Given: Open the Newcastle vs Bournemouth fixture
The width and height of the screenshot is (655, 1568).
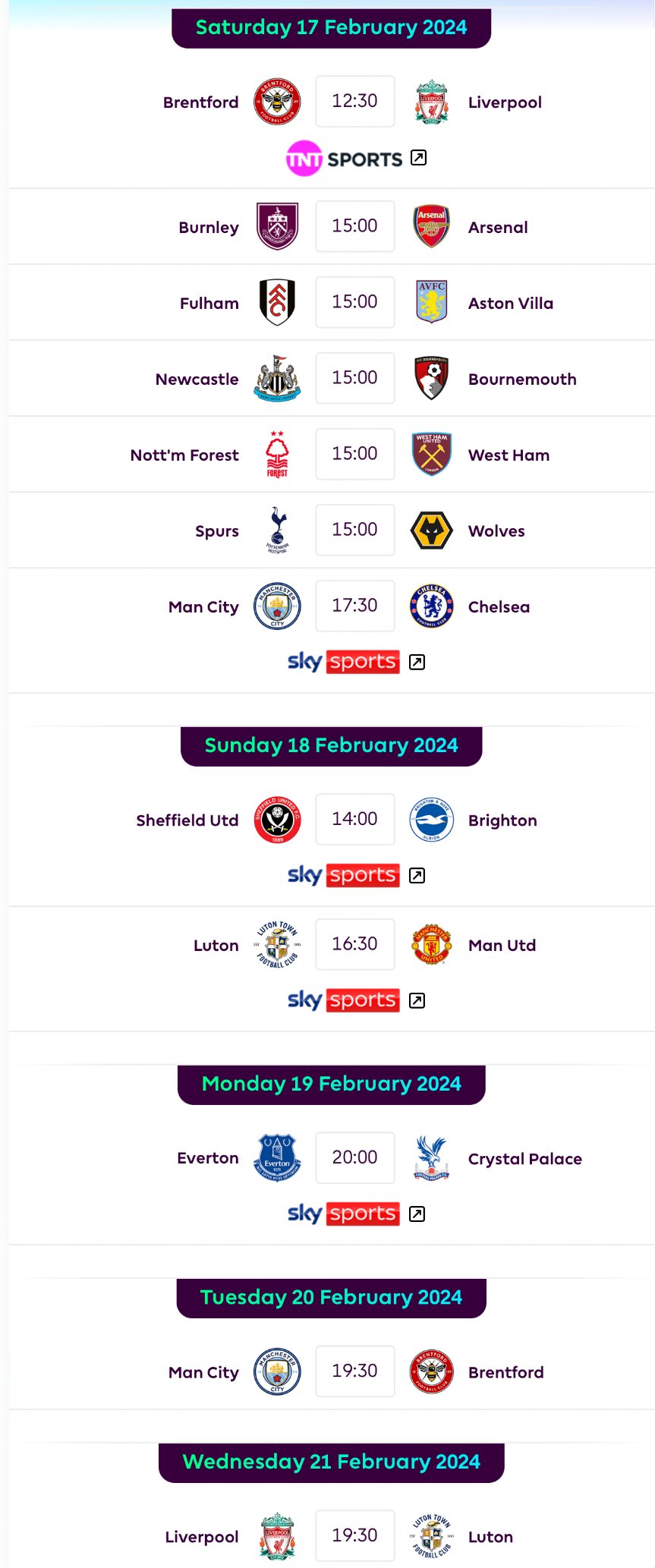Looking at the screenshot, I should tap(354, 378).
